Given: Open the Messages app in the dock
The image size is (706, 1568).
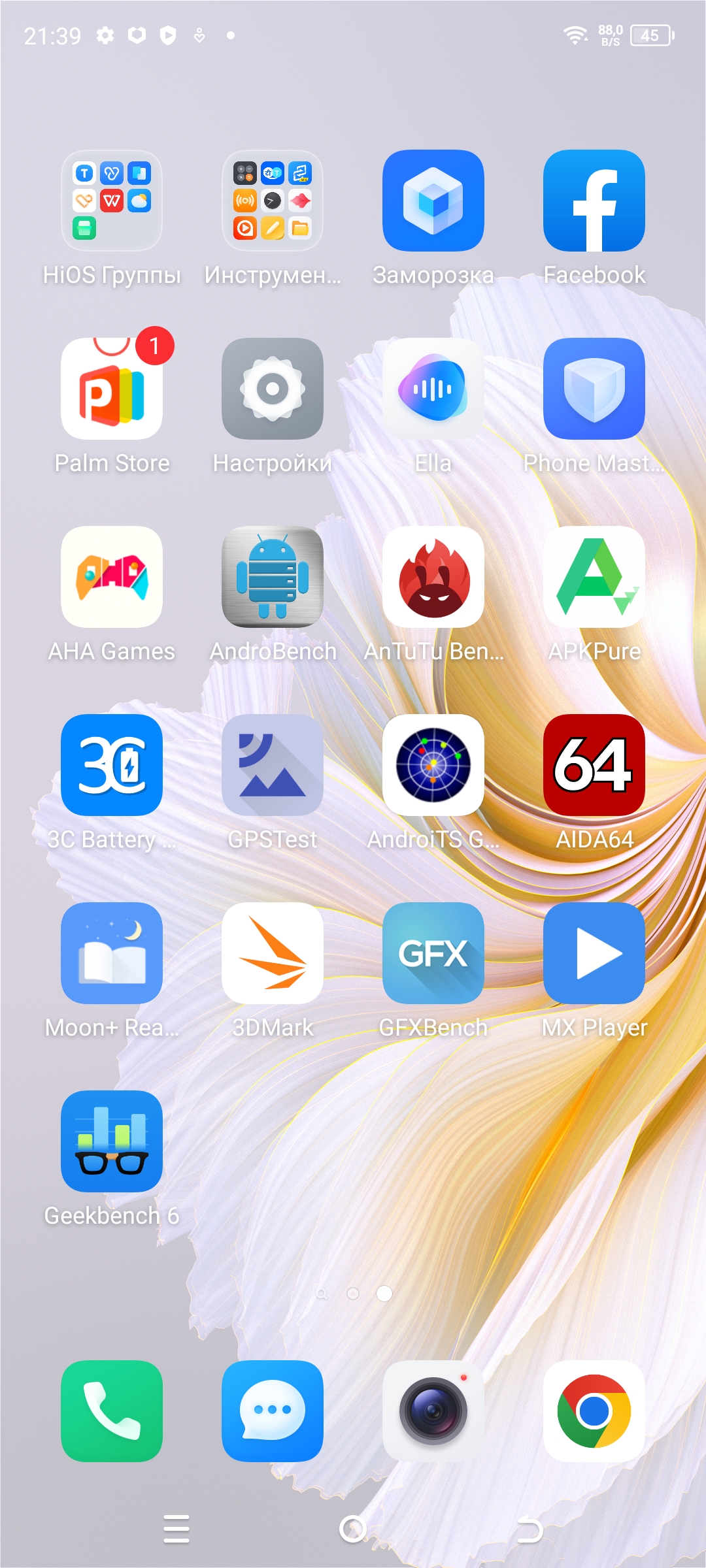Looking at the screenshot, I should click(273, 1411).
